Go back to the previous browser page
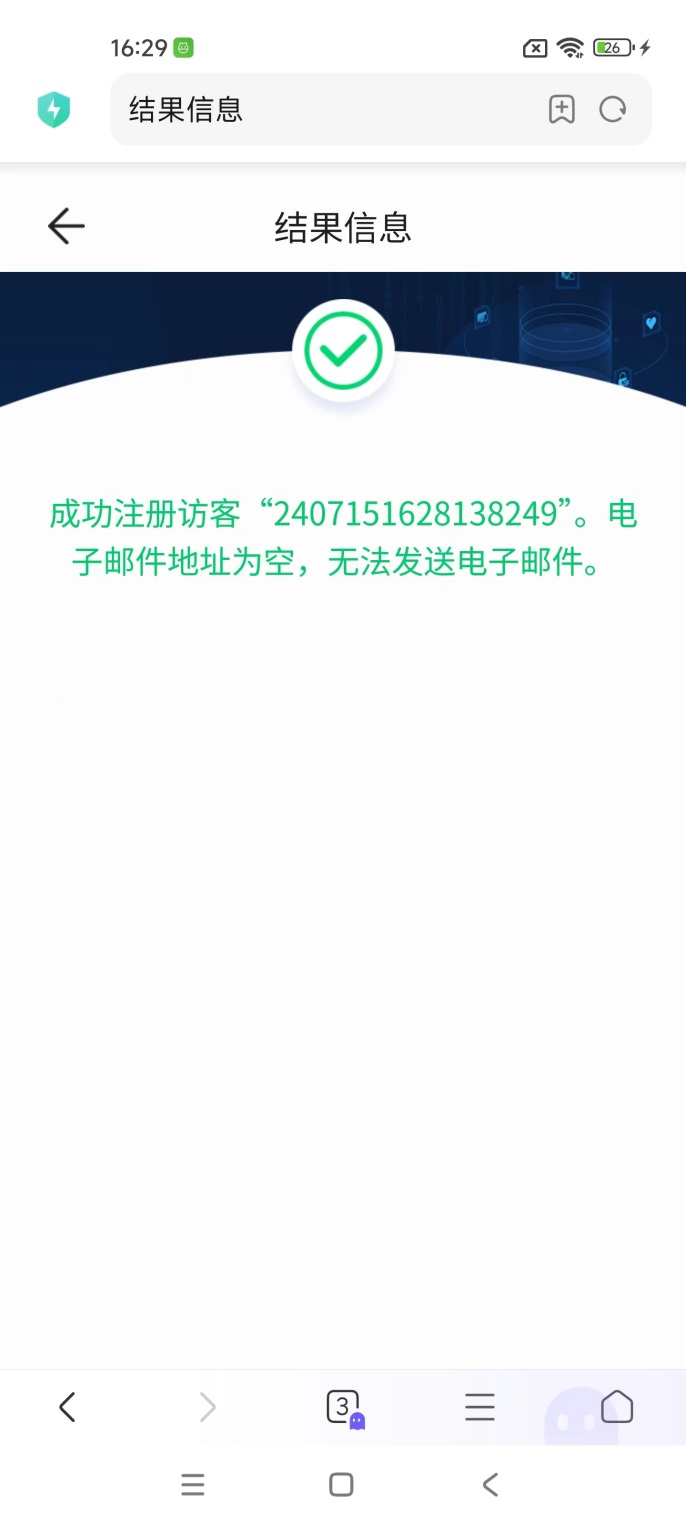Screen dimensions: 686x1524 pos(67,1407)
